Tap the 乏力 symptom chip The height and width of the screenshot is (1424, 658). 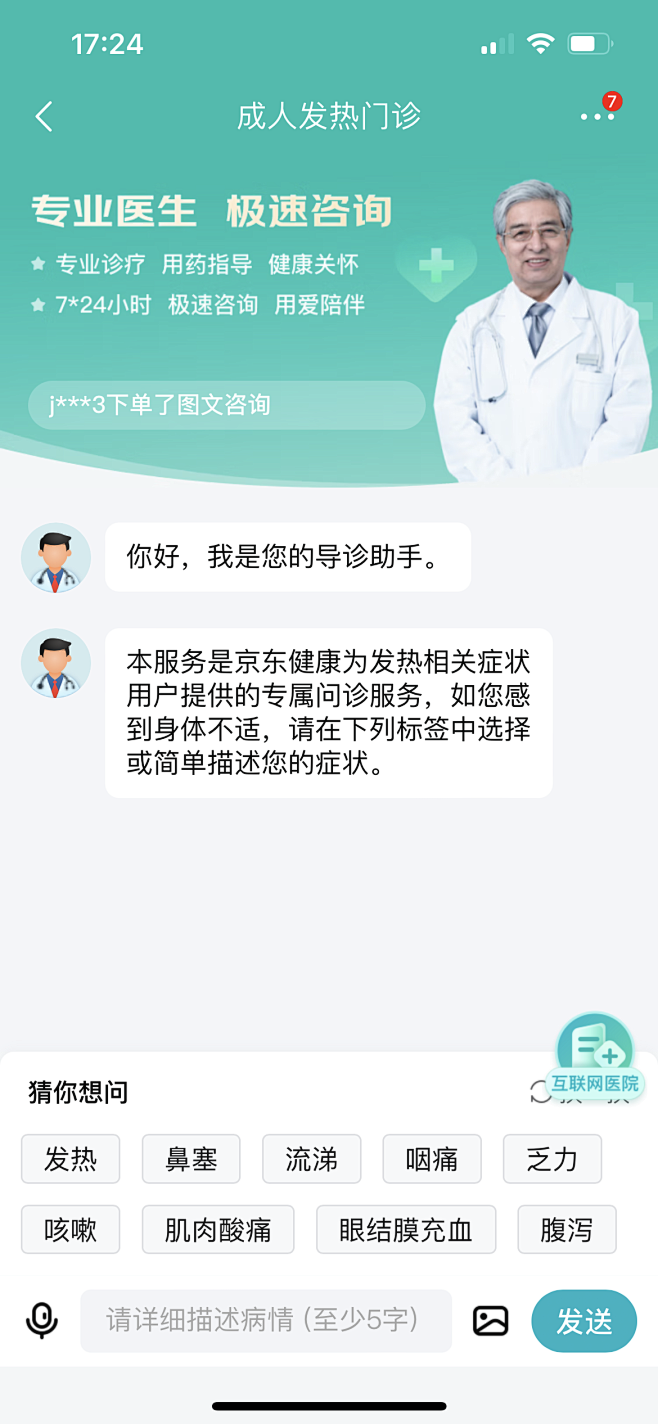click(x=552, y=1159)
